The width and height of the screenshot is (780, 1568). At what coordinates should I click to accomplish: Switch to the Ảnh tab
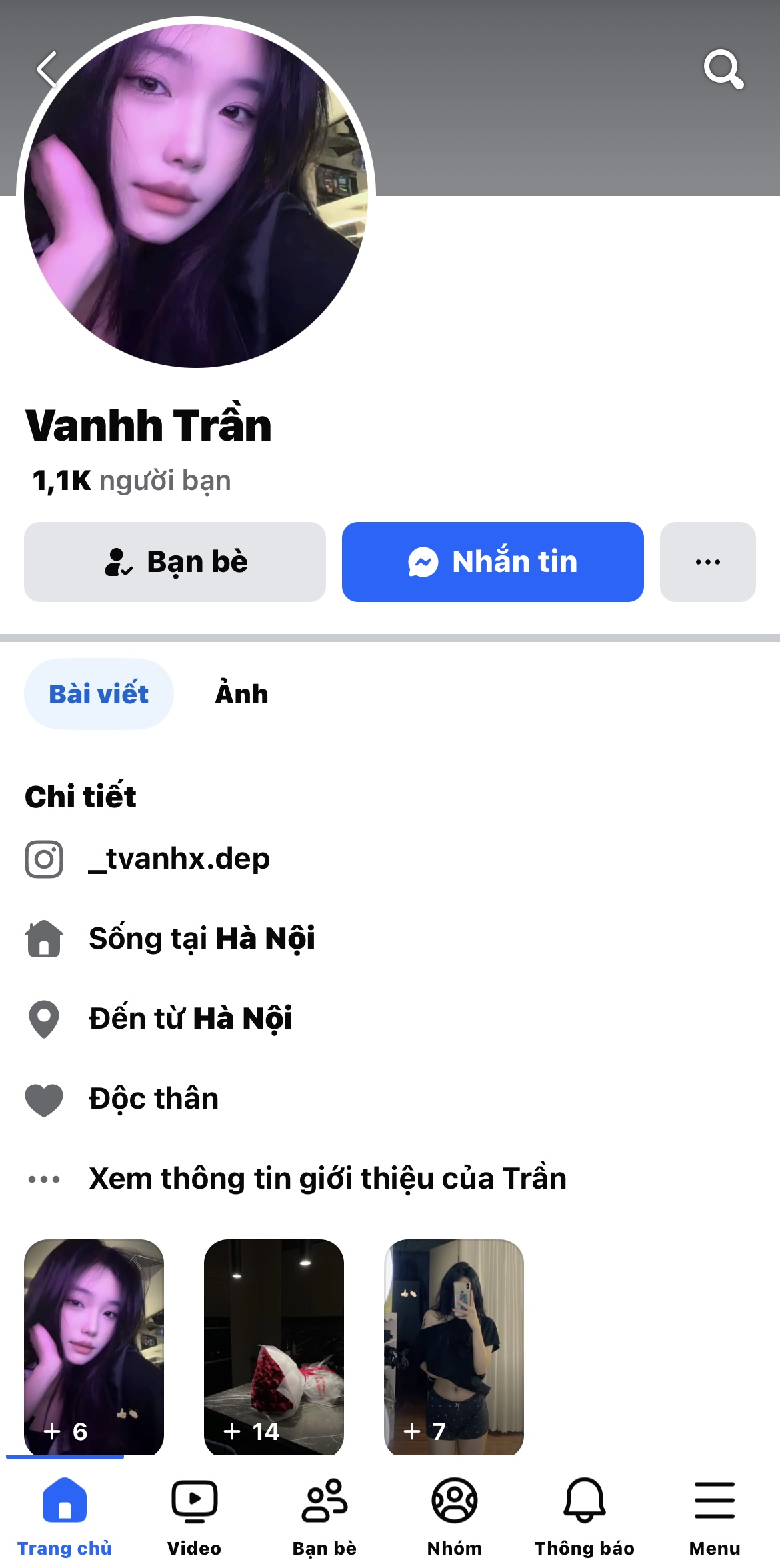pyautogui.click(x=241, y=694)
